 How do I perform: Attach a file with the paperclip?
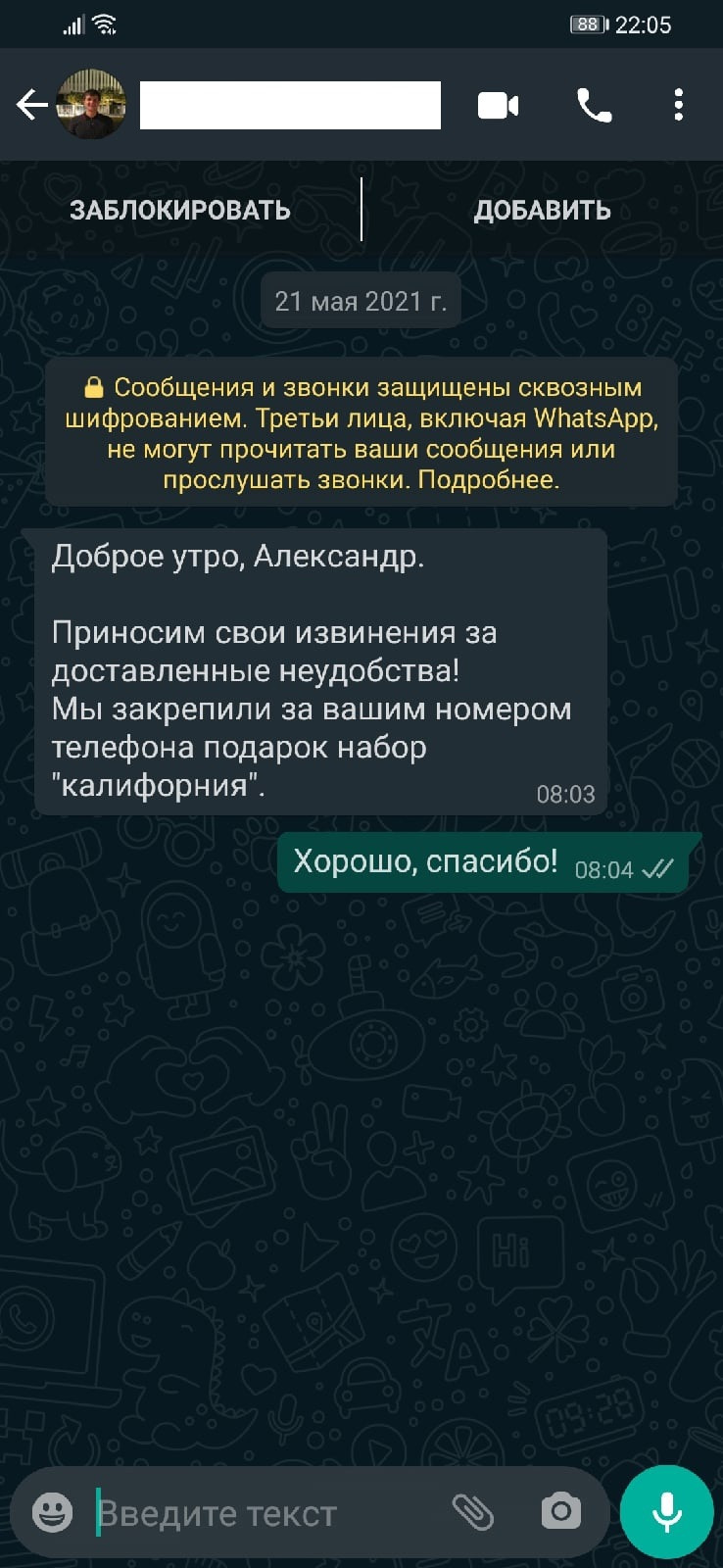[x=472, y=1512]
